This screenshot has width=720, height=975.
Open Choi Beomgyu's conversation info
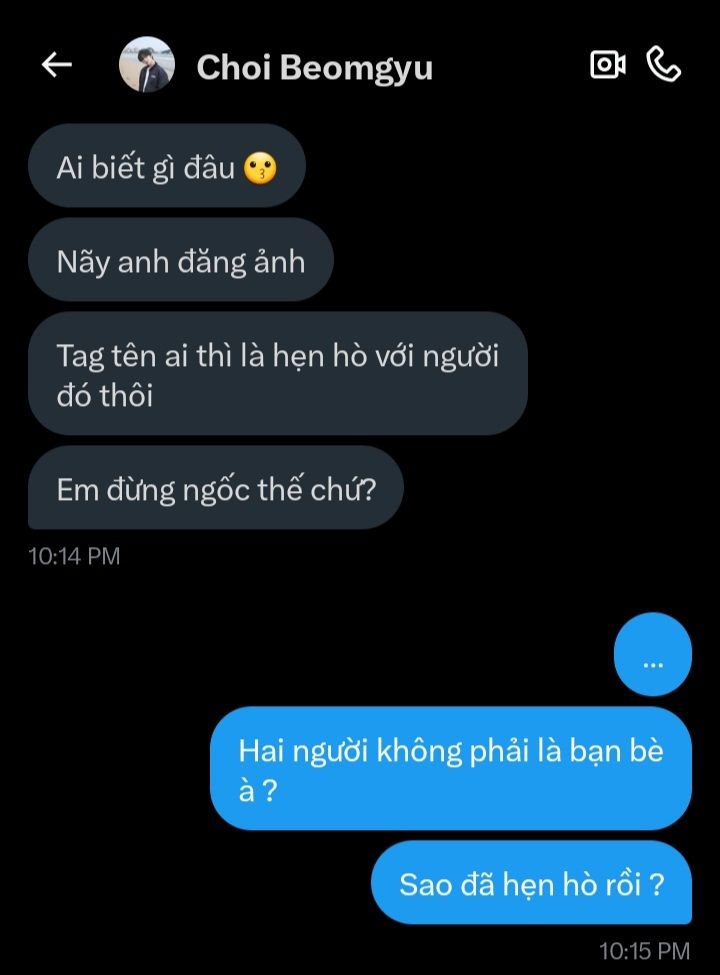tap(314, 67)
